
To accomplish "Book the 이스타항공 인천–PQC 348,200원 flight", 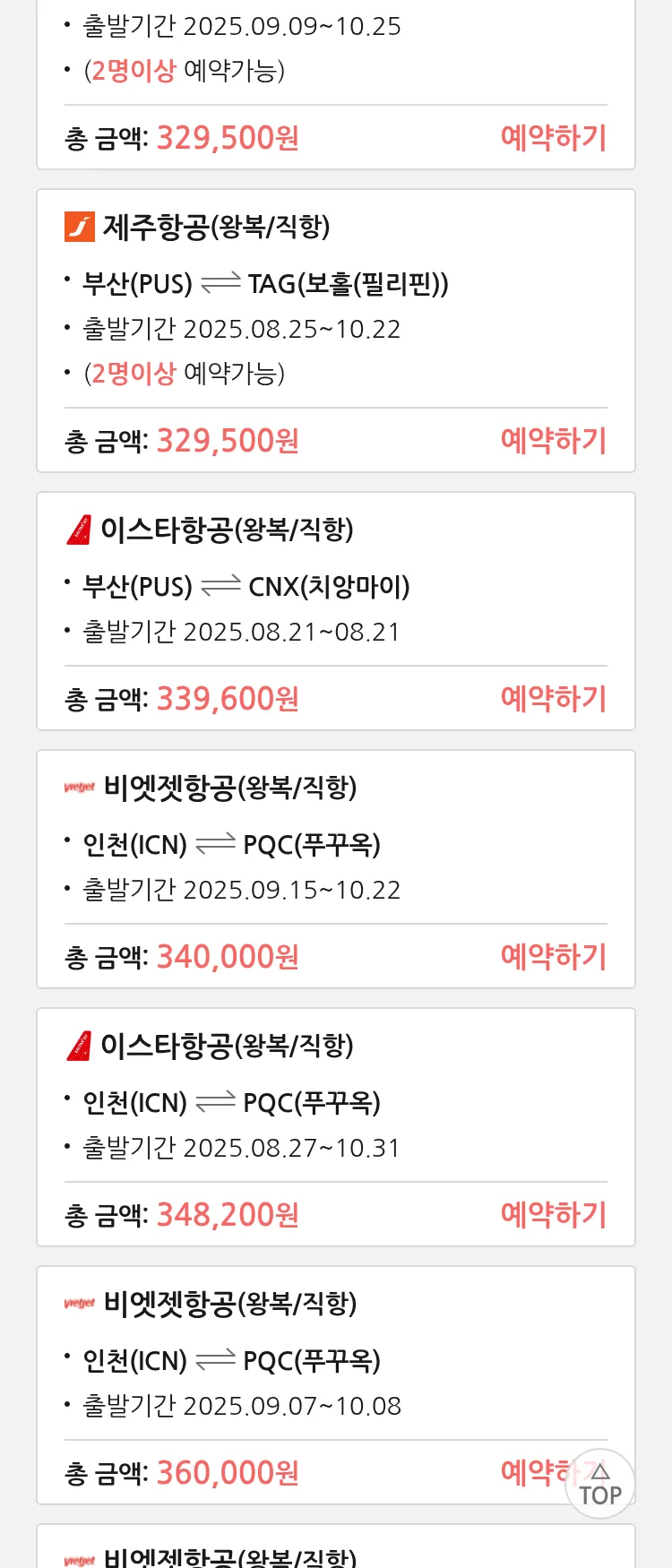I will point(553,1215).
